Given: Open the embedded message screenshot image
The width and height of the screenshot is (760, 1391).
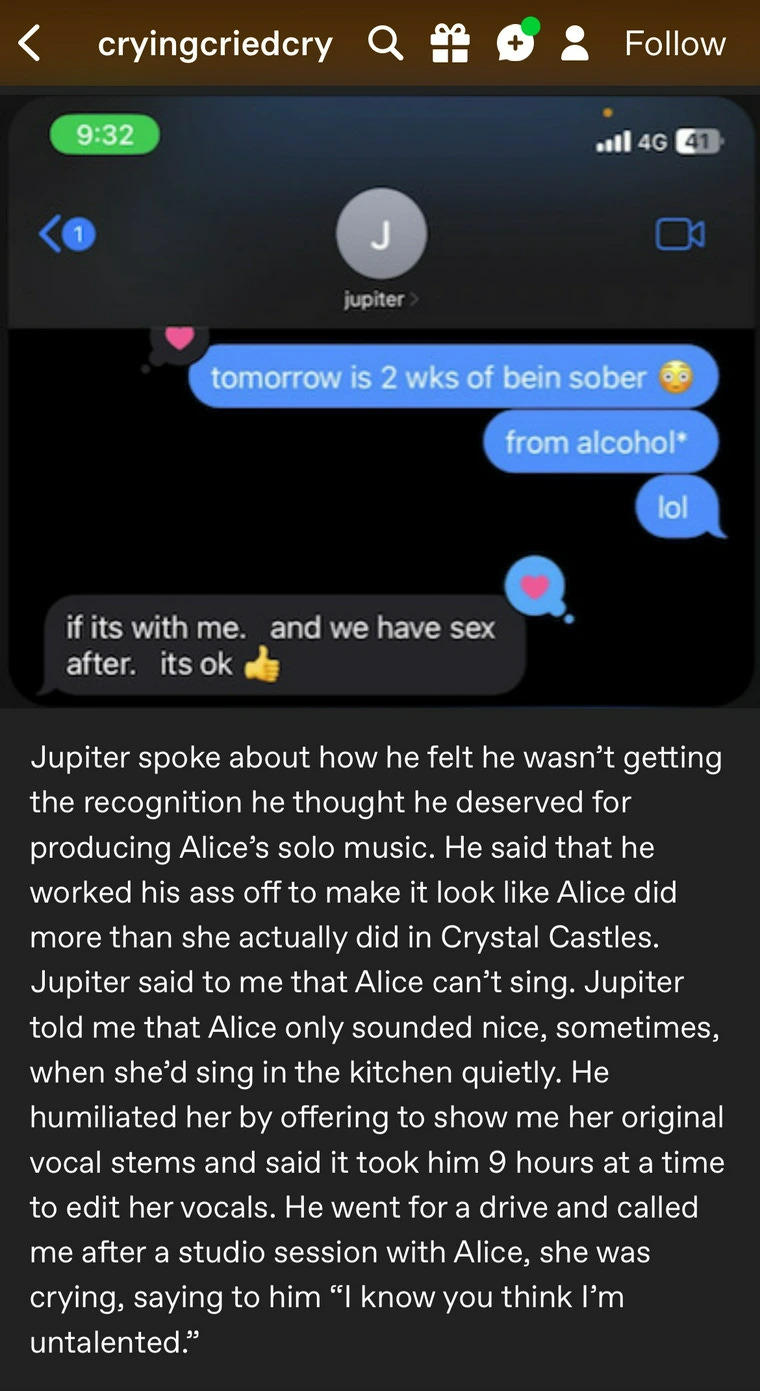Looking at the screenshot, I should click(x=380, y=402).
